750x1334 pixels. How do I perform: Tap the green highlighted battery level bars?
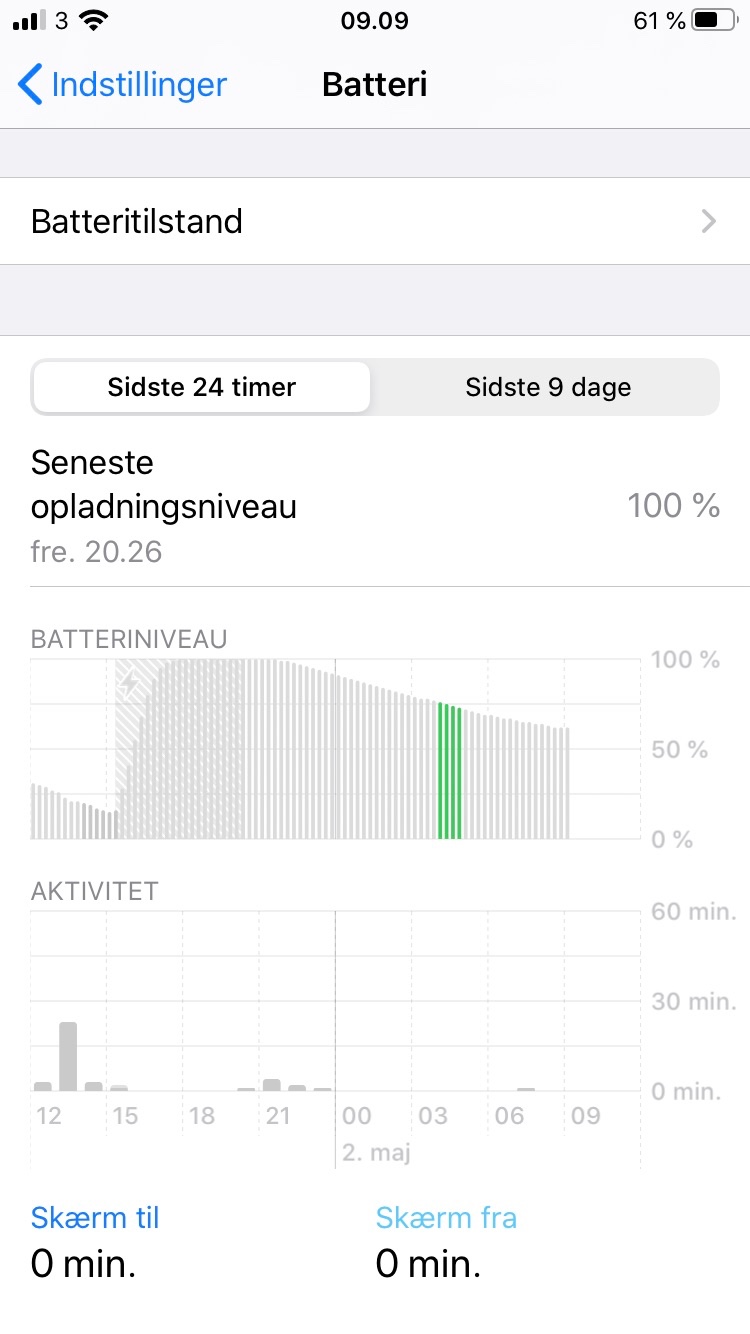[449, 771]
